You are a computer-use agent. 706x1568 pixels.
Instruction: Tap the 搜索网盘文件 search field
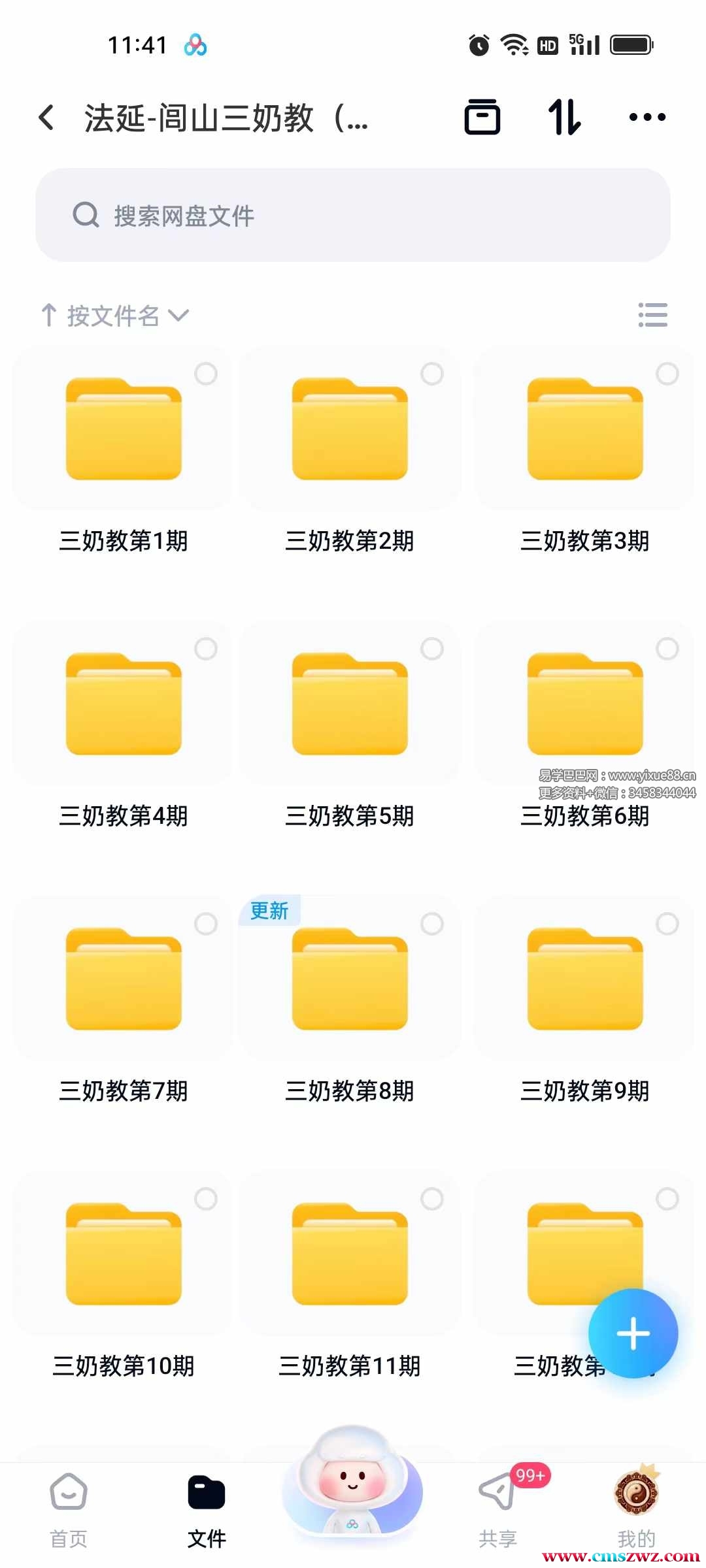(x=353, y=215)
